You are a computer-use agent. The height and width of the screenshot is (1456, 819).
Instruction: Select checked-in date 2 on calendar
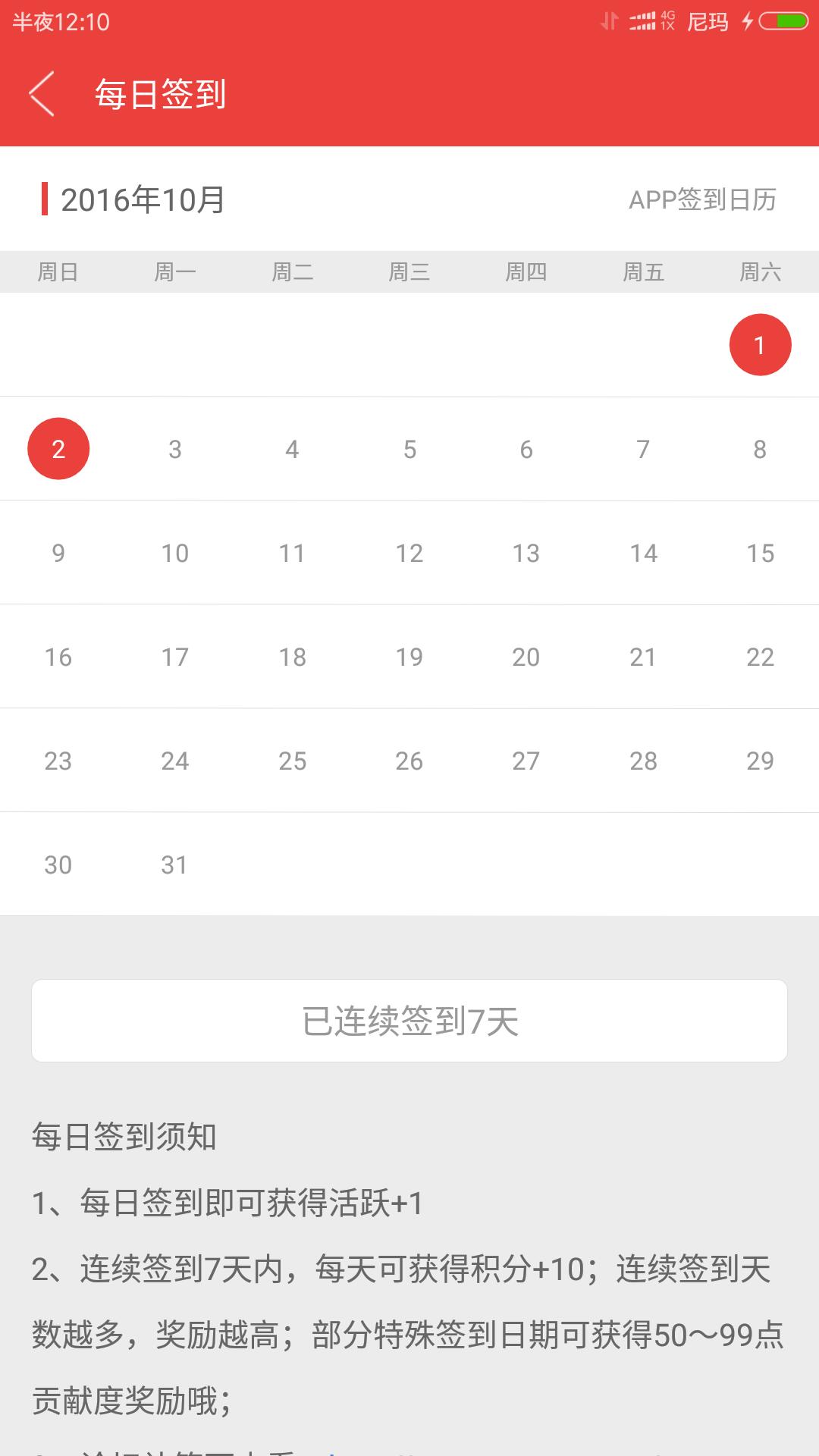(x=58, y=449)
